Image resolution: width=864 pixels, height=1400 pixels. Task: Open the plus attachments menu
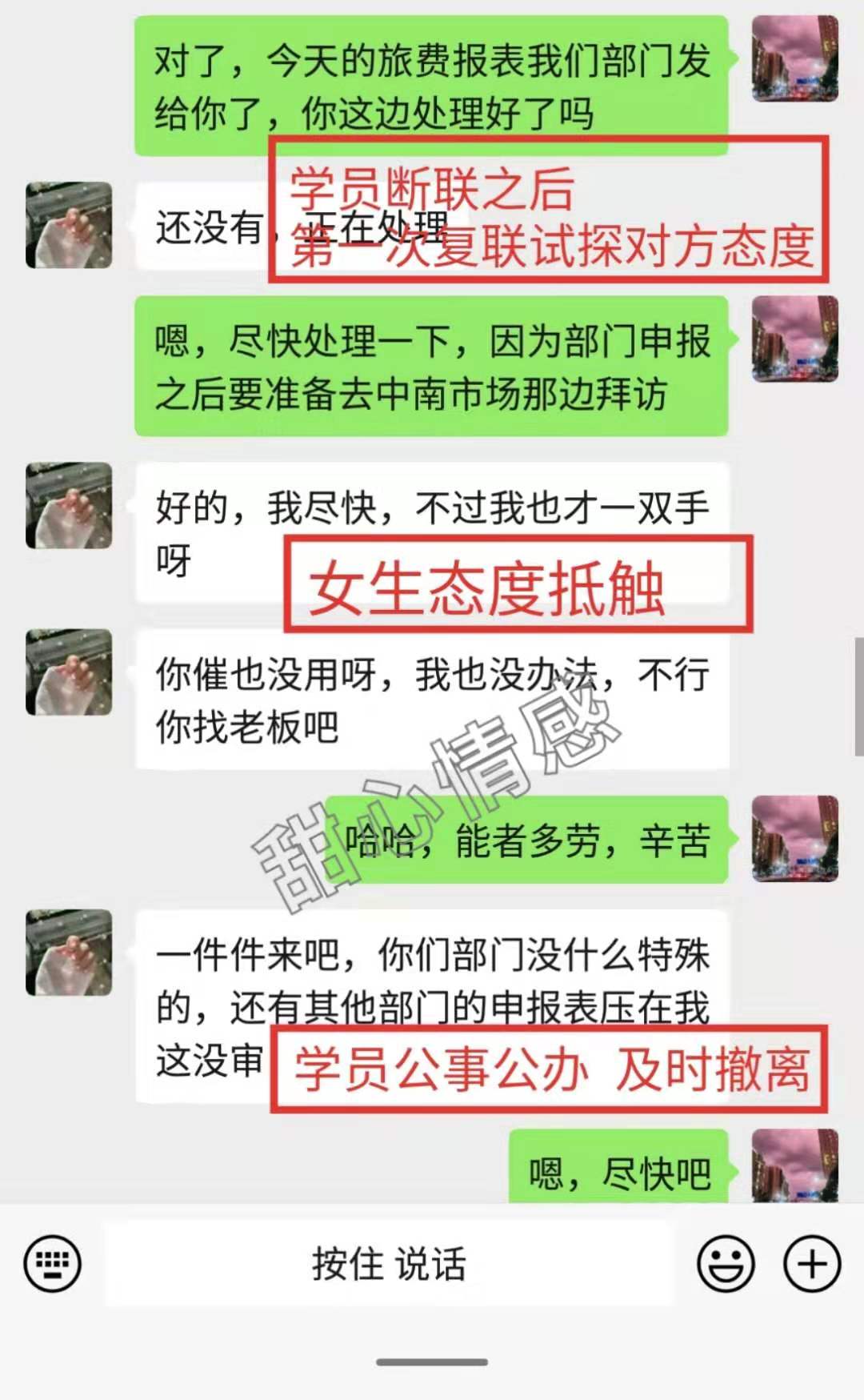(x=812, y=1264)
